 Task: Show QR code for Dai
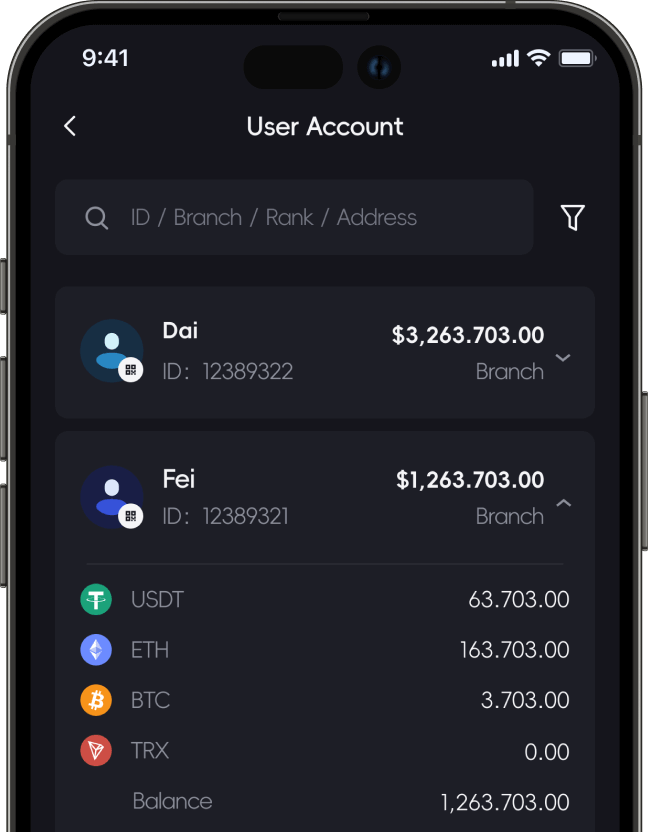click(x=130, y=370)
